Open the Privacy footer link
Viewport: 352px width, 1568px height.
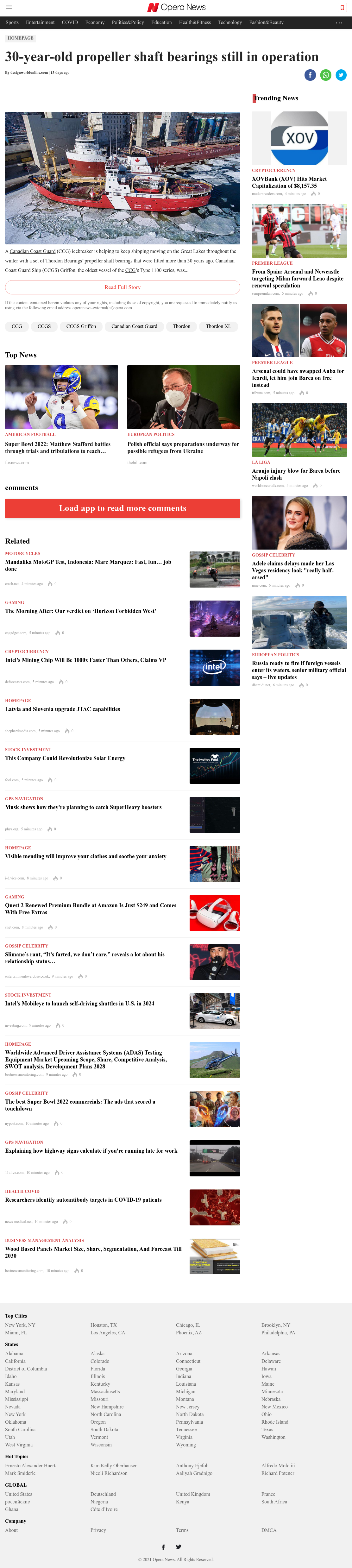click(98, 1530)
